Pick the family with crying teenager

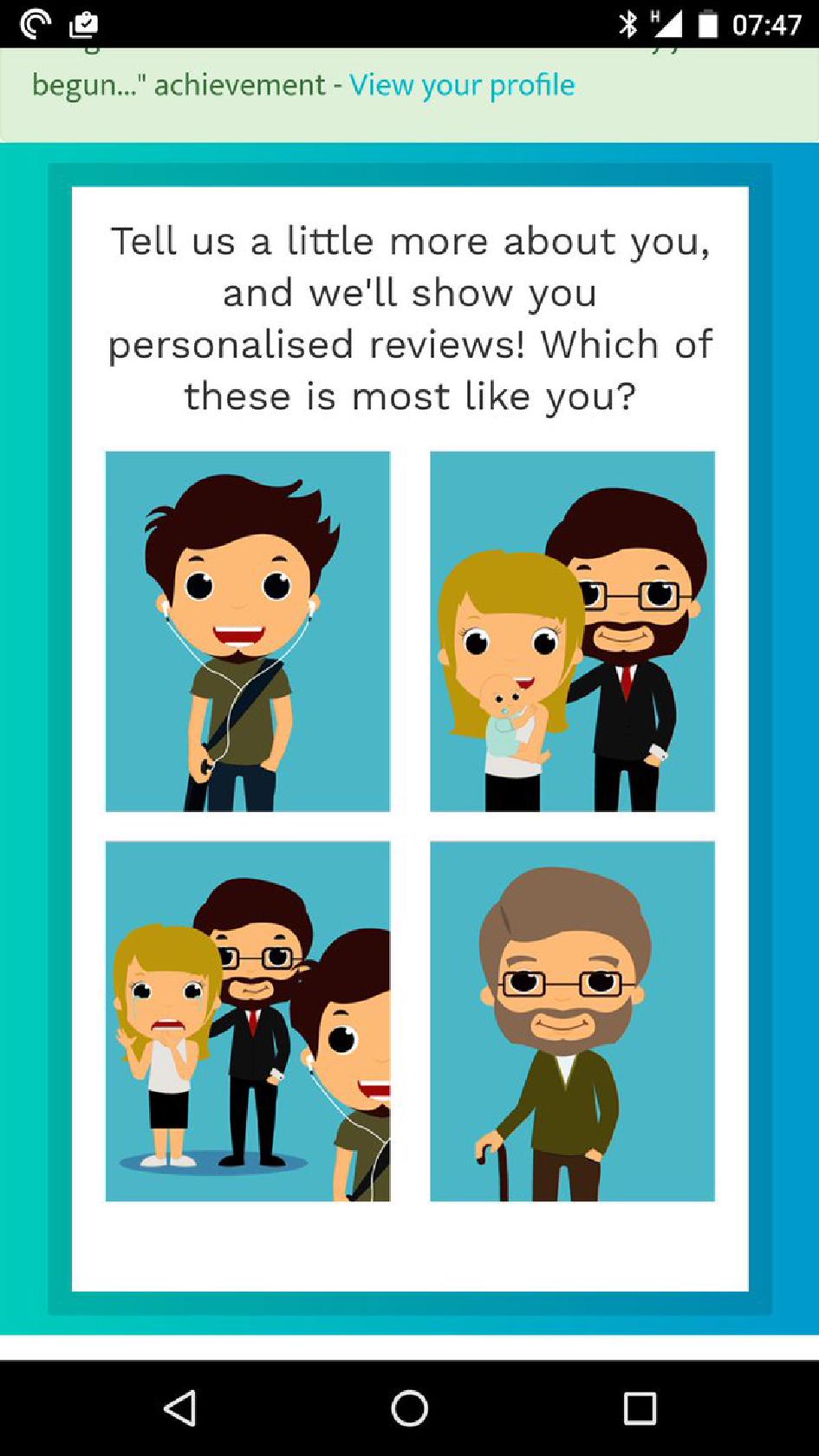[248, 1021]
